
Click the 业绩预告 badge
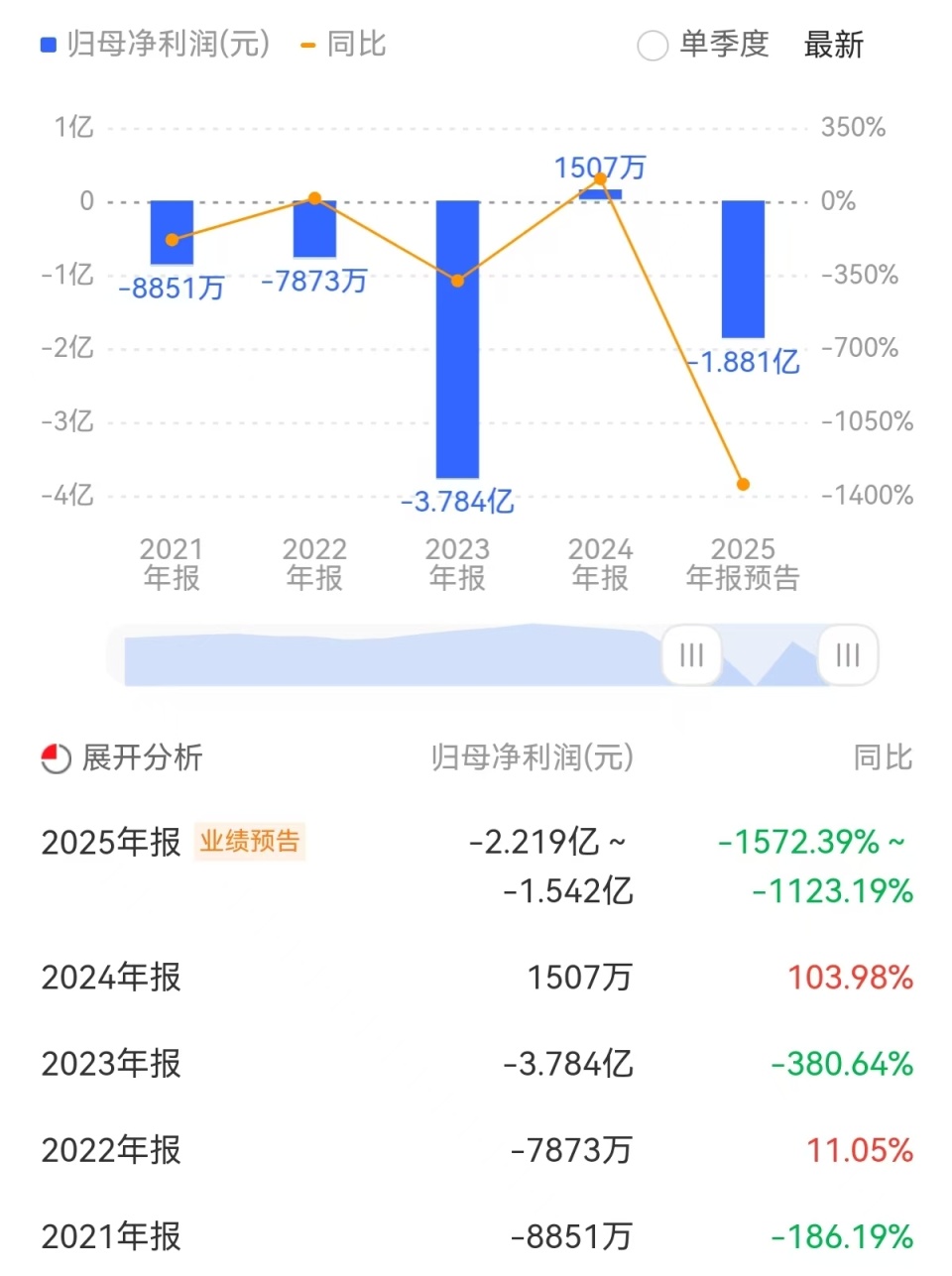[x=250, y=842]
